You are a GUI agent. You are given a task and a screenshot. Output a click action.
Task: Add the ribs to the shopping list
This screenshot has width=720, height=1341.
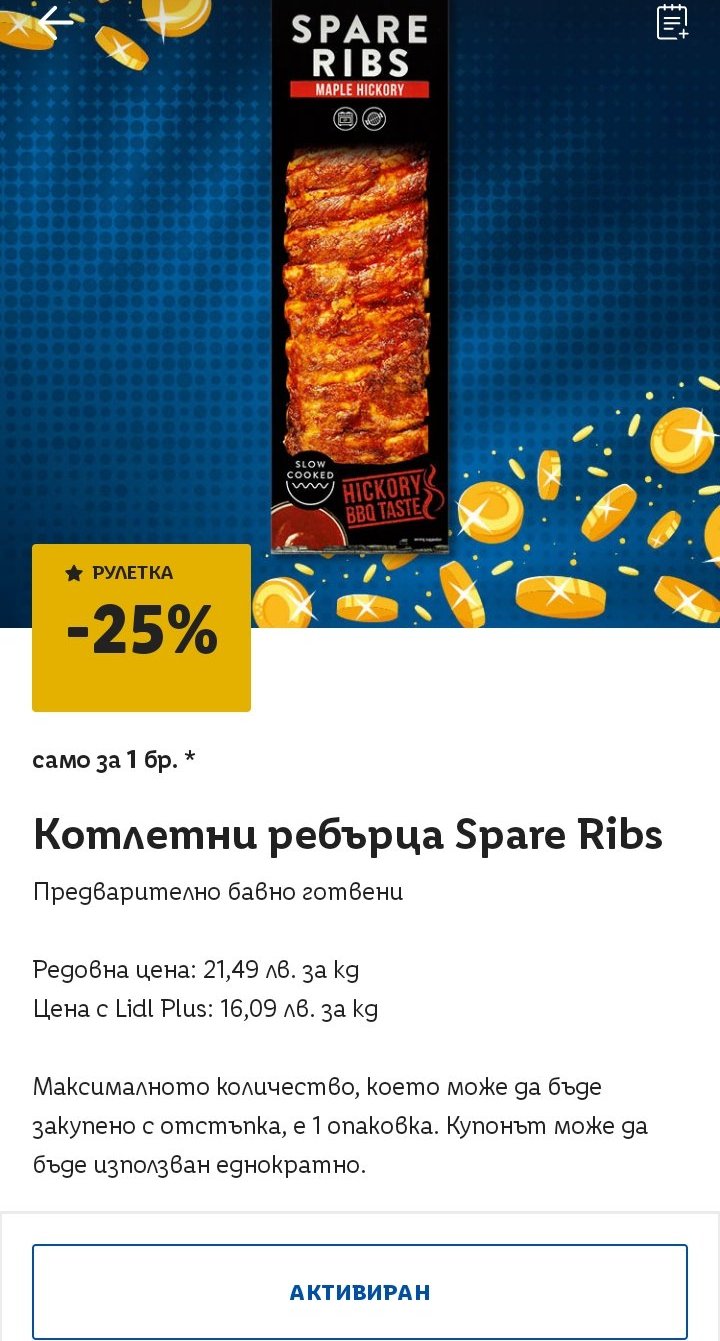point(672,22)
